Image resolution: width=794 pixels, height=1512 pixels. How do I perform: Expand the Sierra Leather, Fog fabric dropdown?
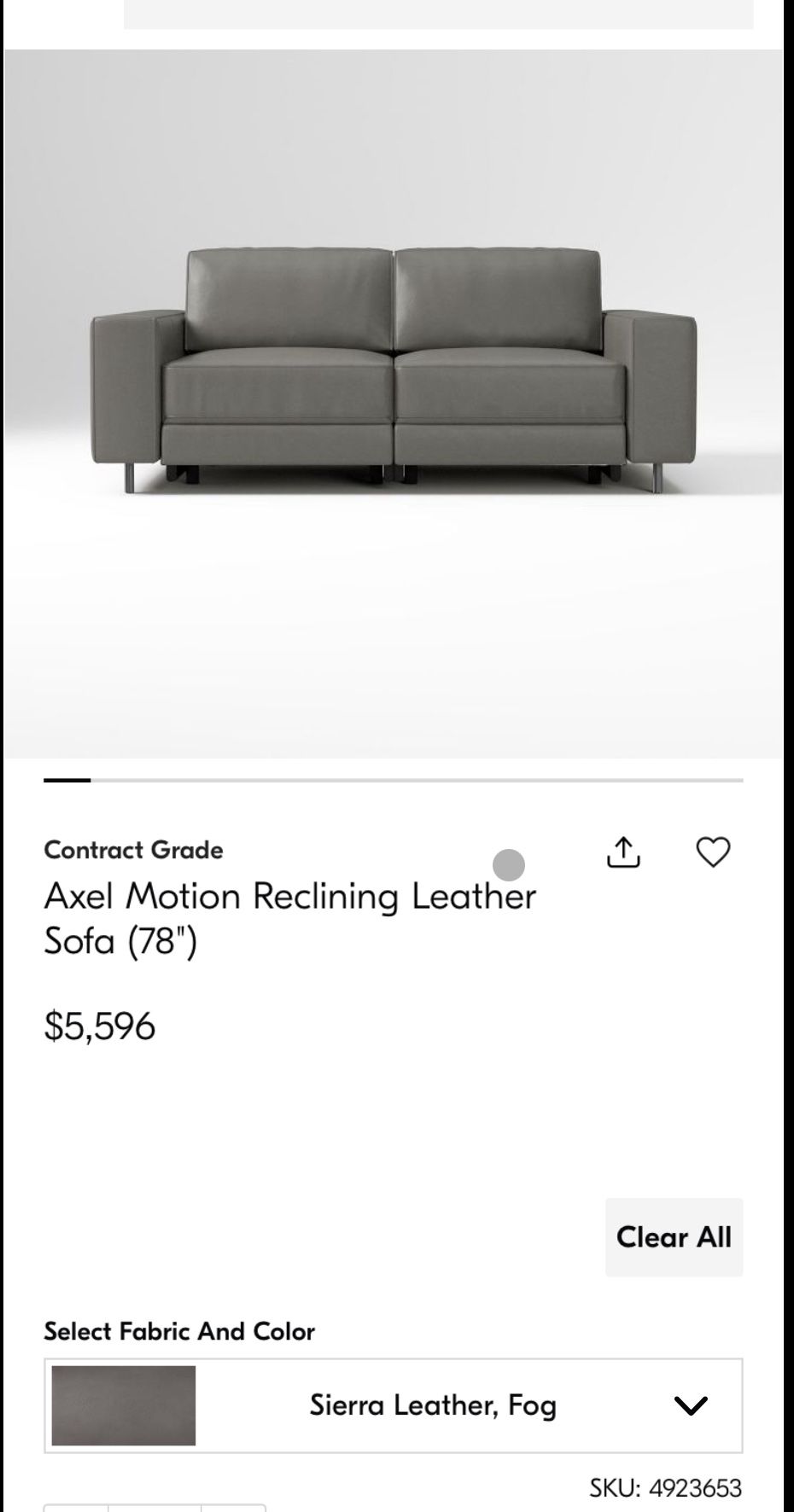[x=691, y=1404]
